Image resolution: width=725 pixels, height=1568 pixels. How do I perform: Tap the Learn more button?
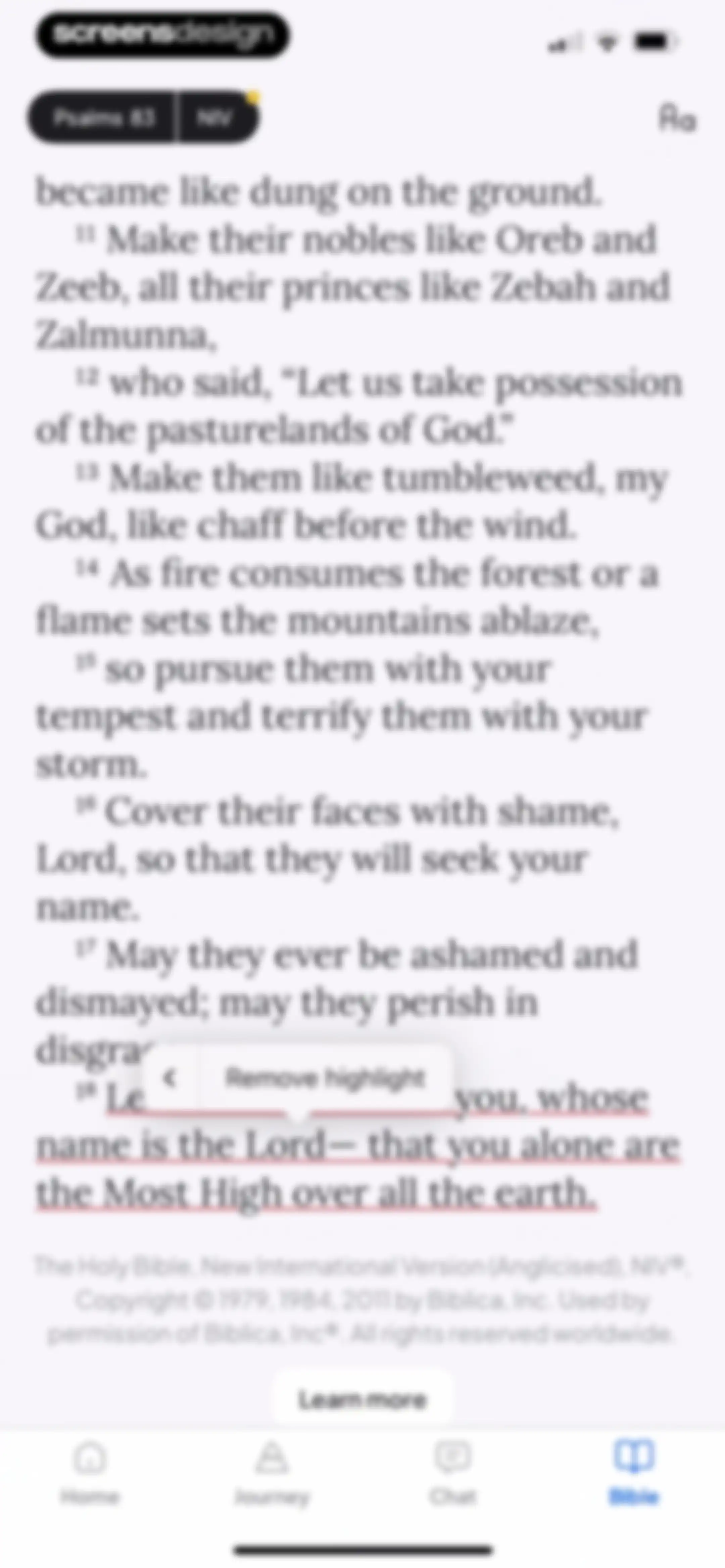pos(362,1400)
